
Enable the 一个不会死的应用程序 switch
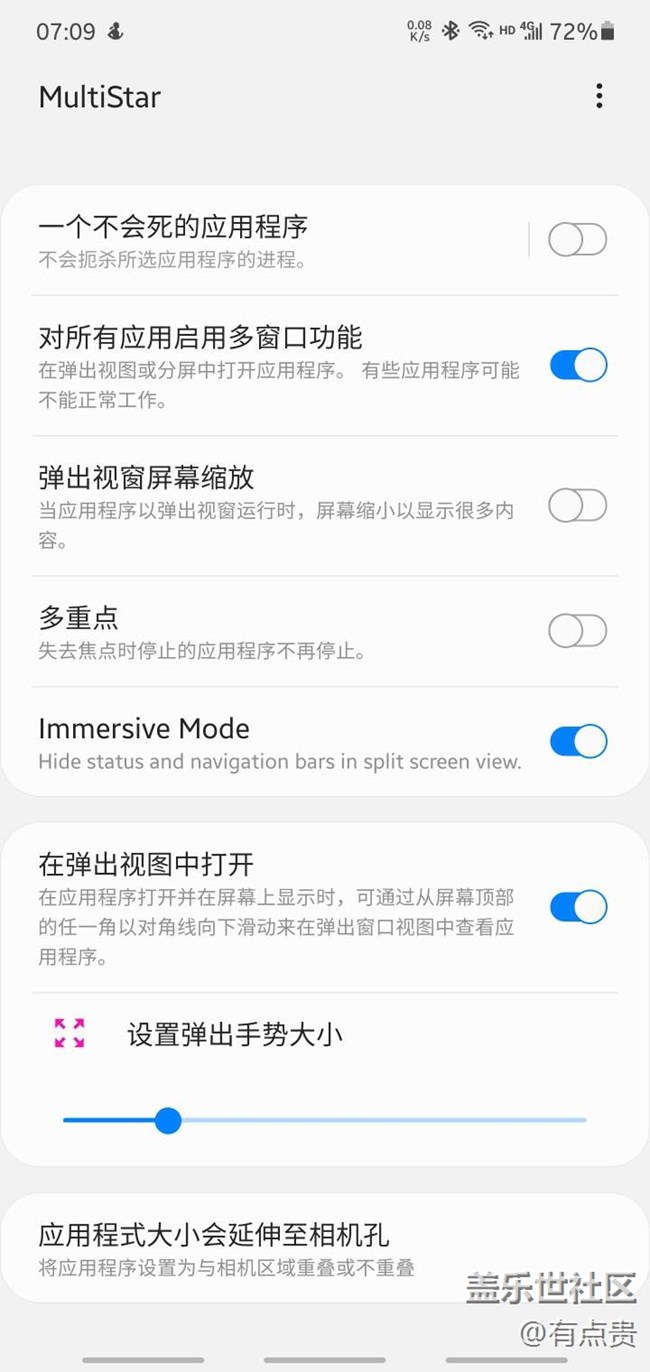577,240
